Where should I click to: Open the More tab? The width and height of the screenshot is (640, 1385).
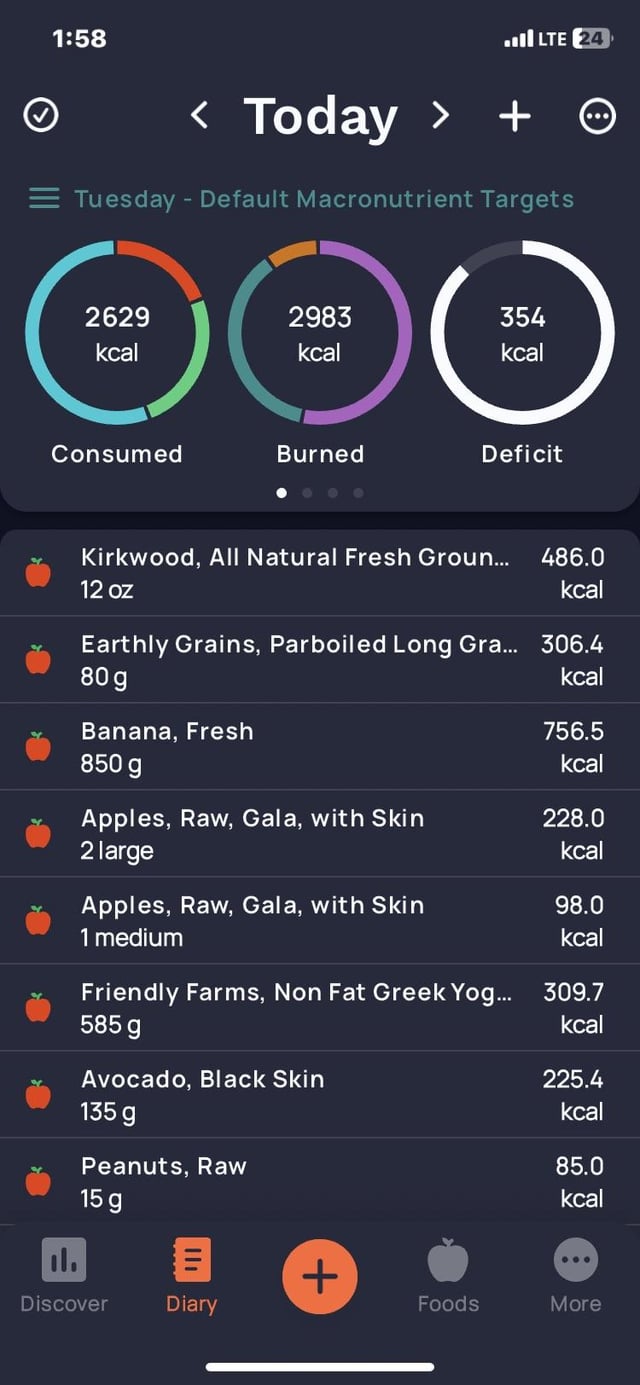[x=576, y=1277]
